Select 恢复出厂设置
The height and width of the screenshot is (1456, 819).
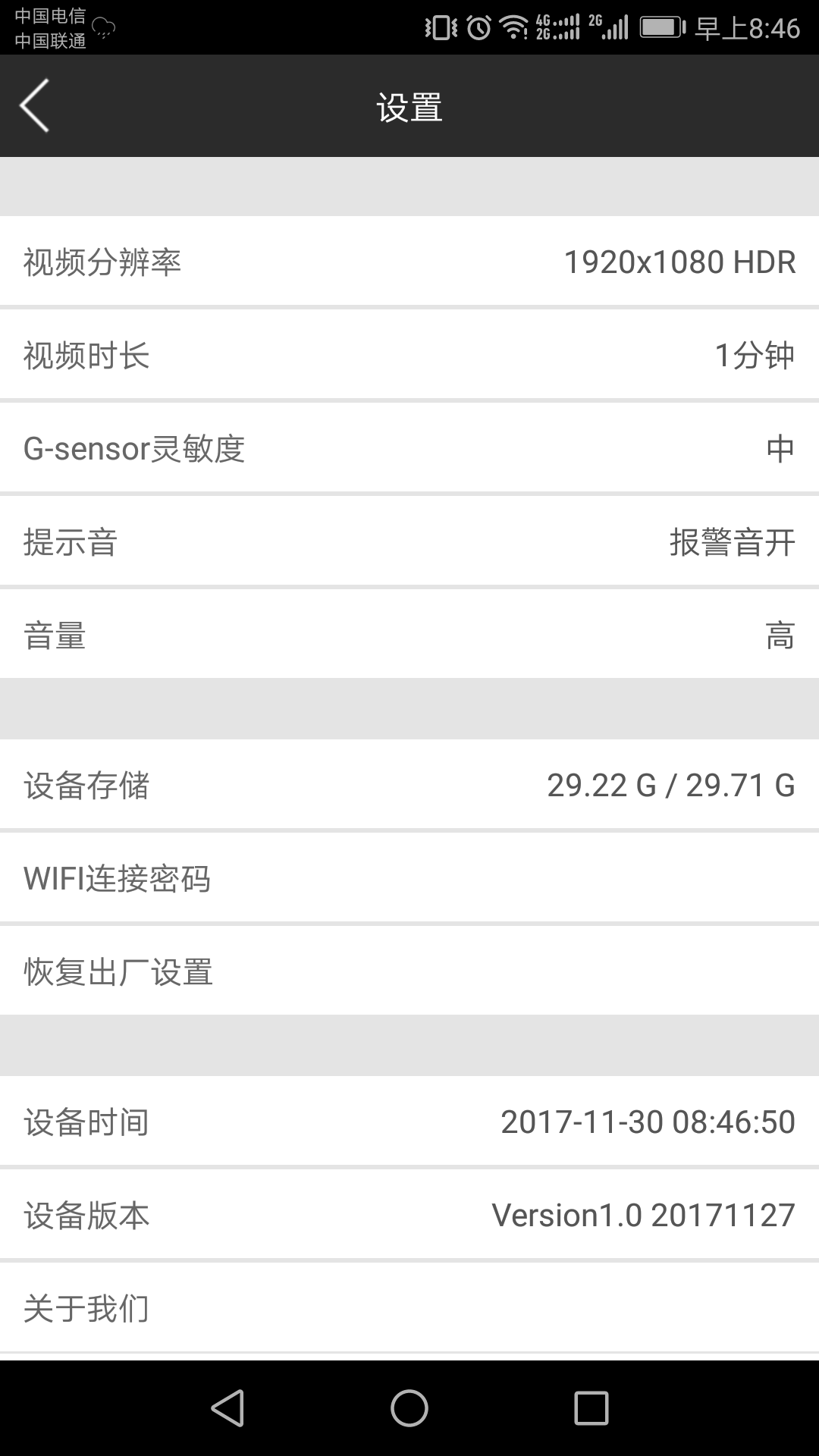click(x=409, y=971)
